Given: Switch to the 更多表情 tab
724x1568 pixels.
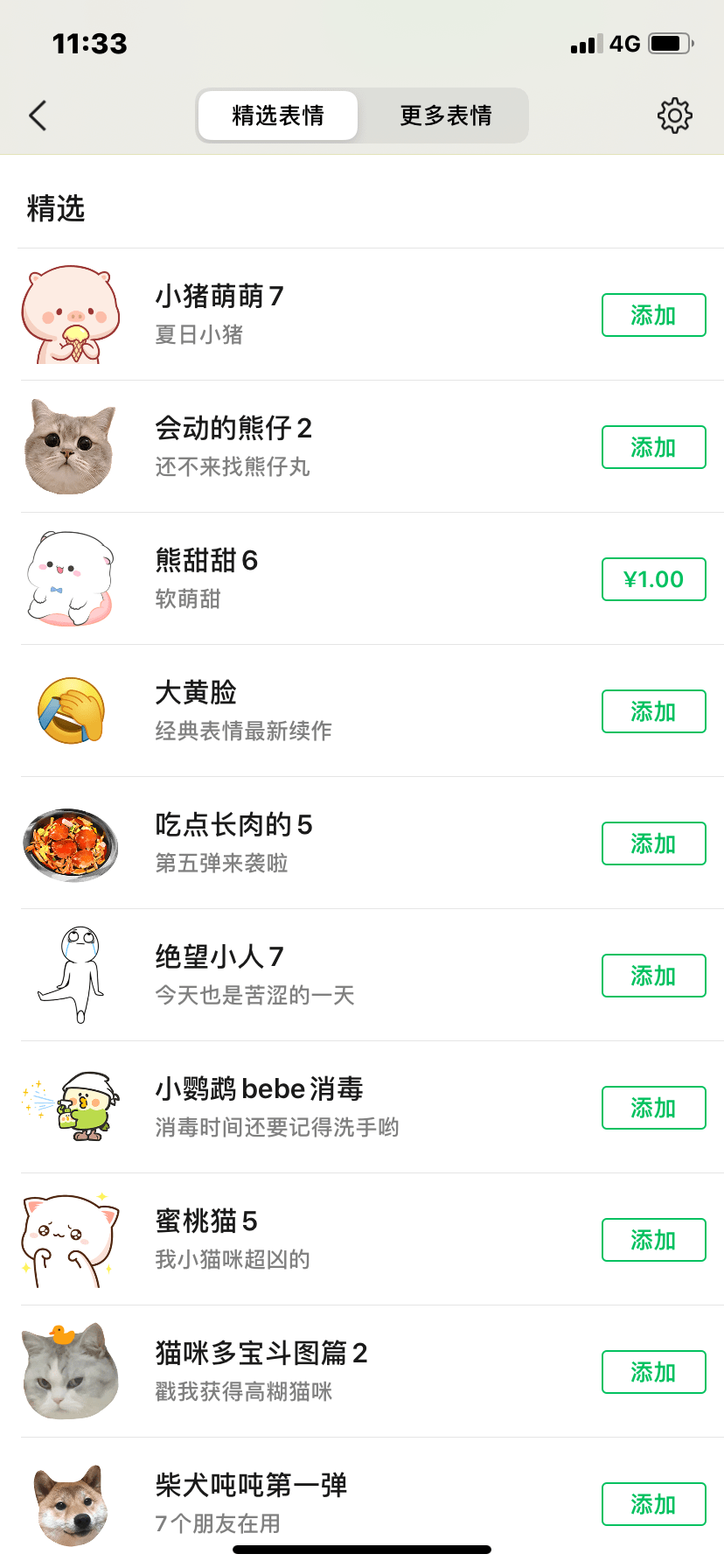Looking at the screenshot, I should coord(446,115).
